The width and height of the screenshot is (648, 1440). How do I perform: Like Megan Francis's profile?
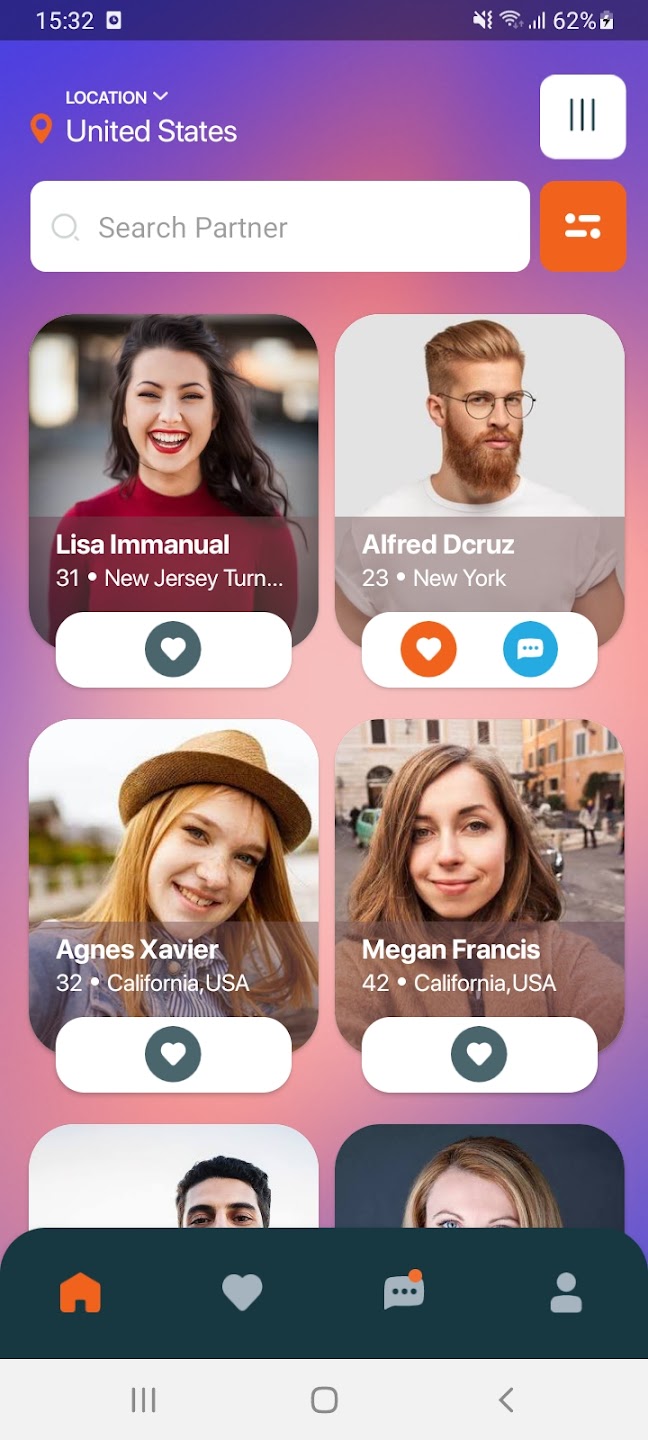[x=479, y=1053]
